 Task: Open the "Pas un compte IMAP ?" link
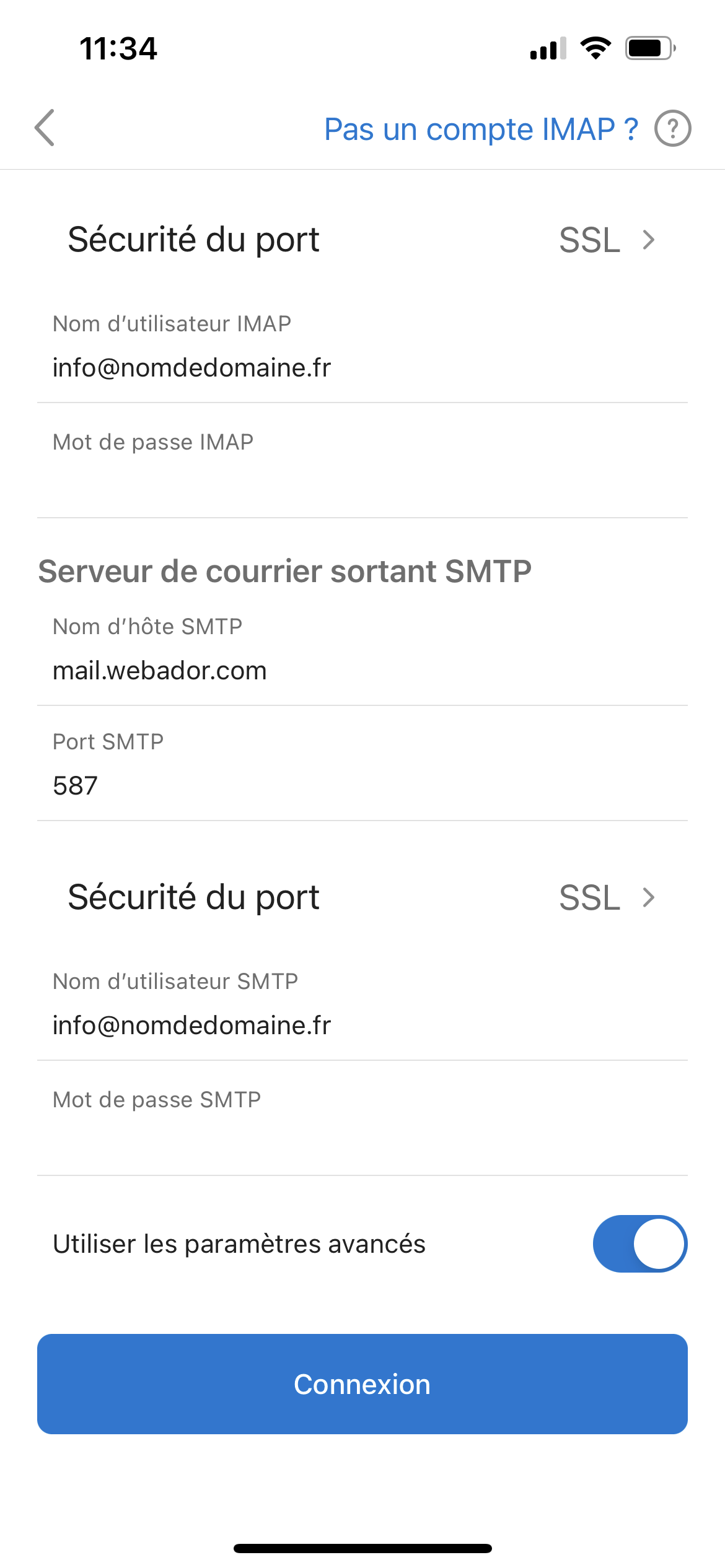(x=481, y=129)
